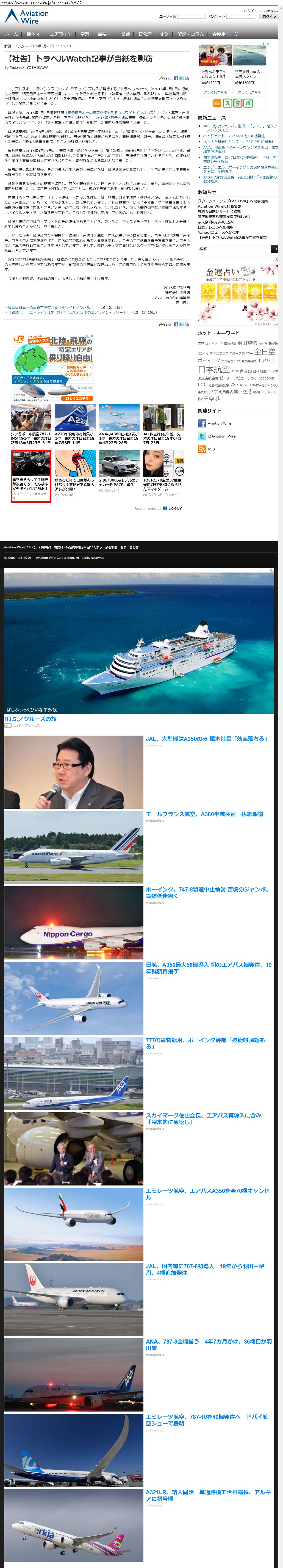The image size is (283, 1568).
Task: Read JAL、大型機はA350のみ article
Action: point(206,738)
